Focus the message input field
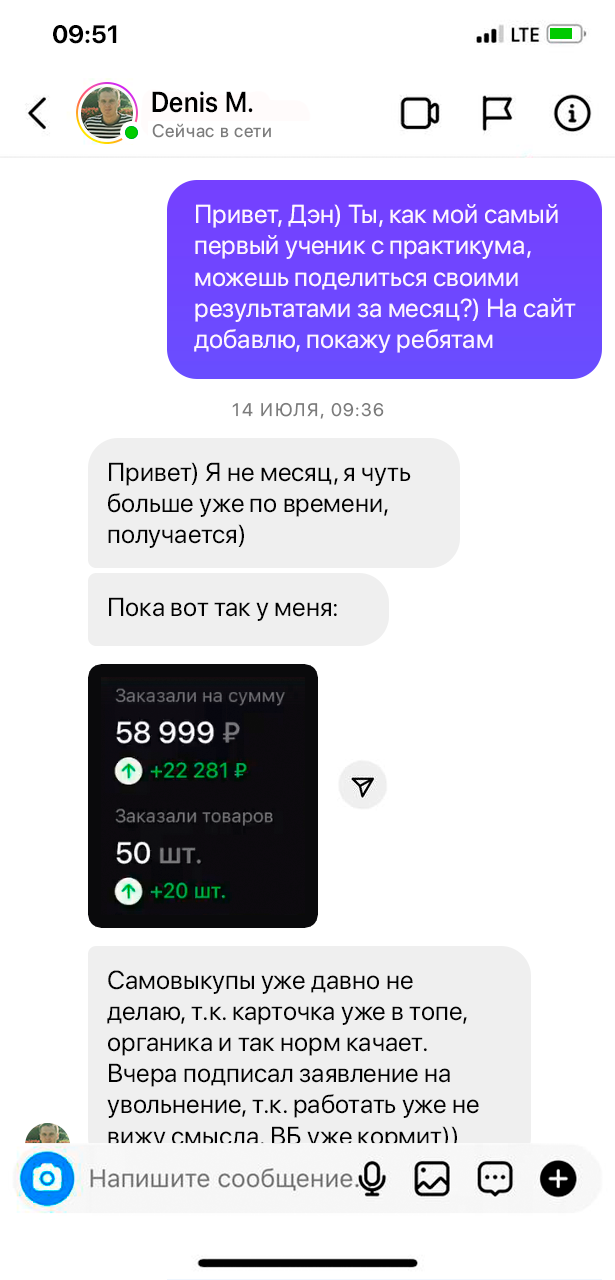The height and width of the screenshot is (1280, 615). [x=220, y=1180]
